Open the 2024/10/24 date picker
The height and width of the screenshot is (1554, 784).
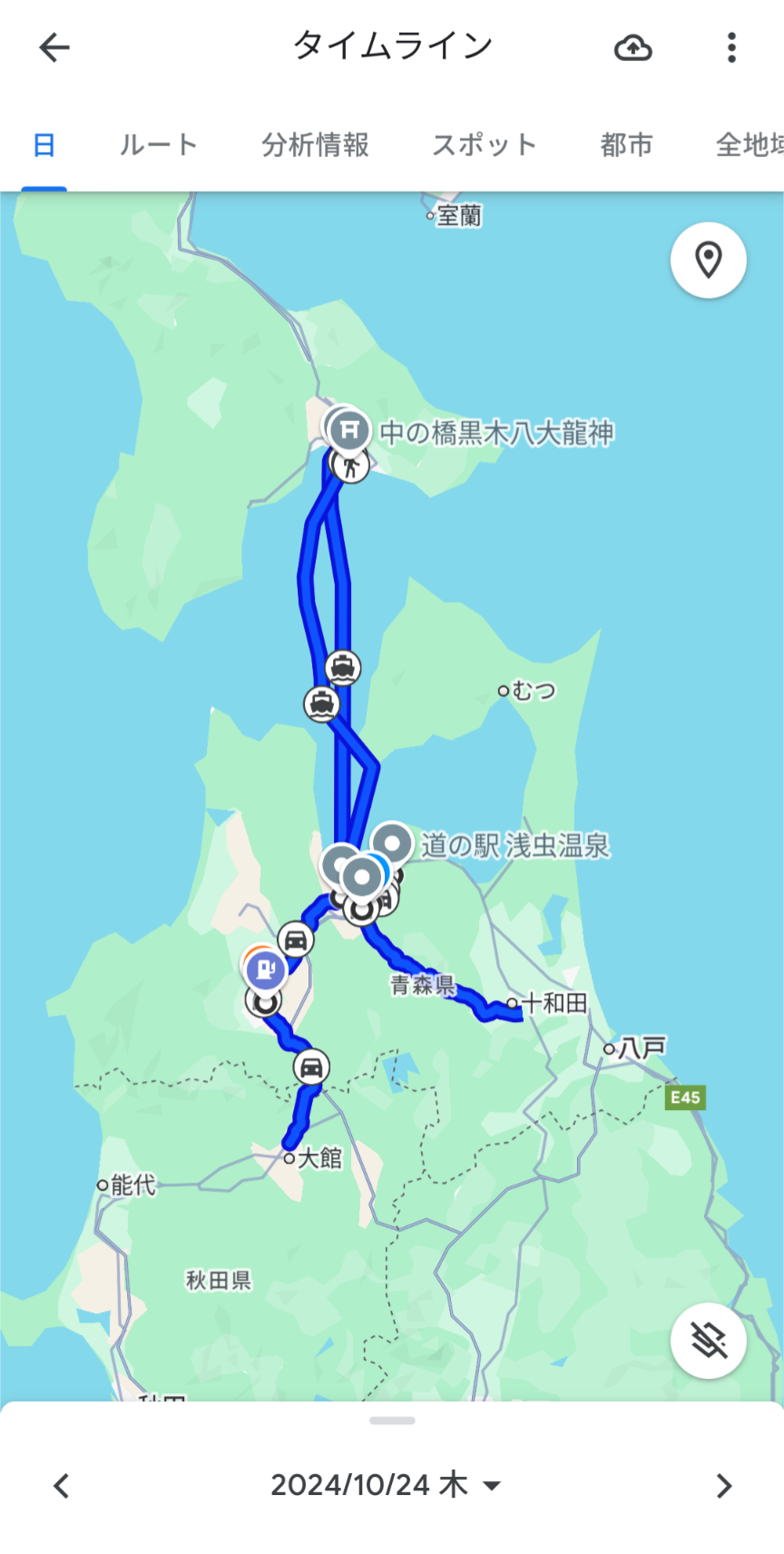pyautogui.click(x=386, y=1486)
